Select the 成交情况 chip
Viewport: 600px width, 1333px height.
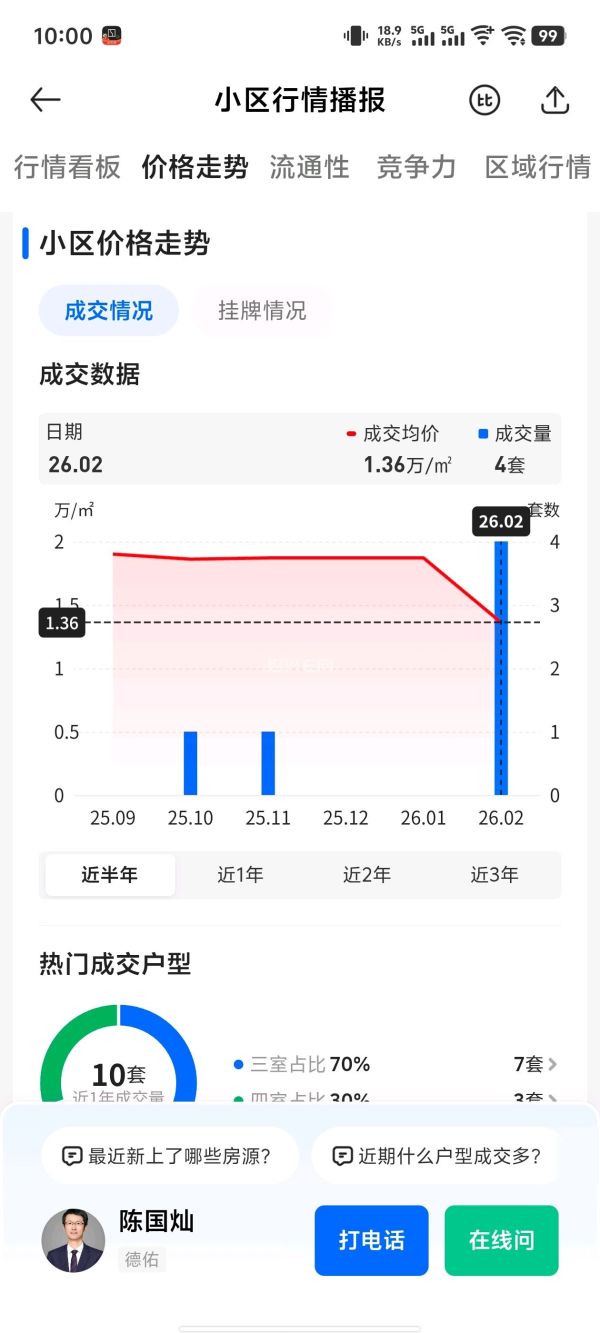[x=109, y=310]
